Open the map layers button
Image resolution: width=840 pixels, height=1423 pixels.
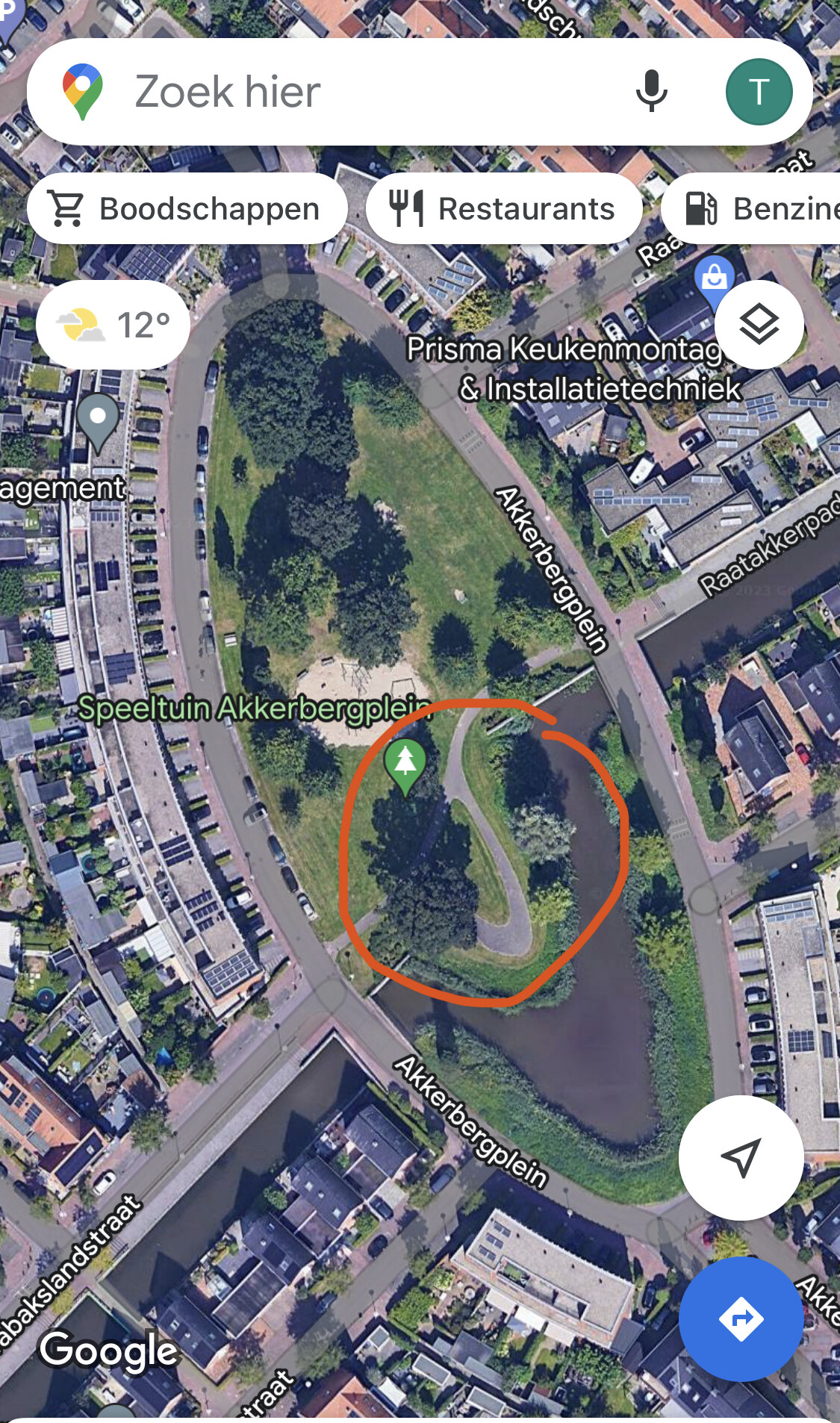[759, 325]
